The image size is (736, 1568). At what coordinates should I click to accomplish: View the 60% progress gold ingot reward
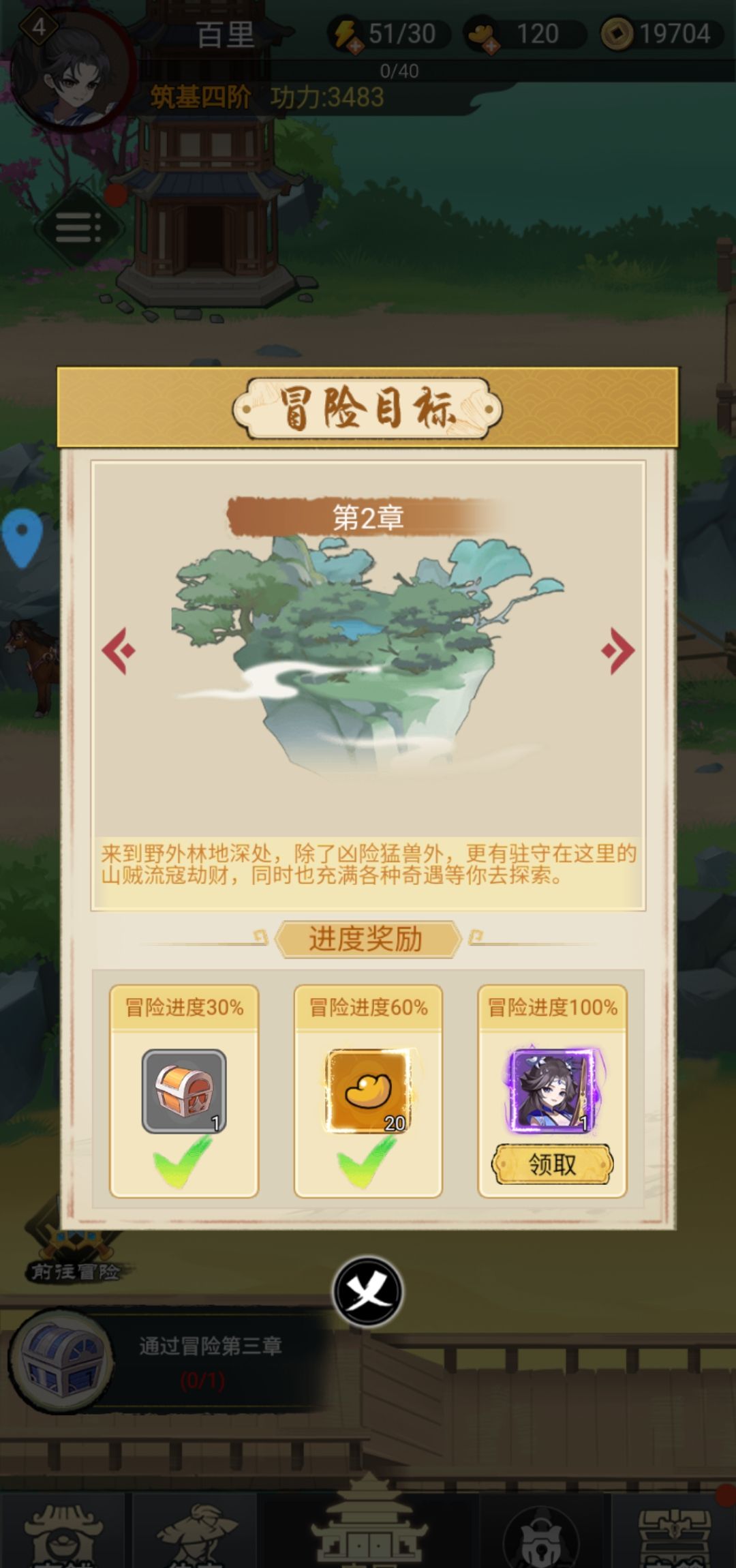click(368, 1091)
